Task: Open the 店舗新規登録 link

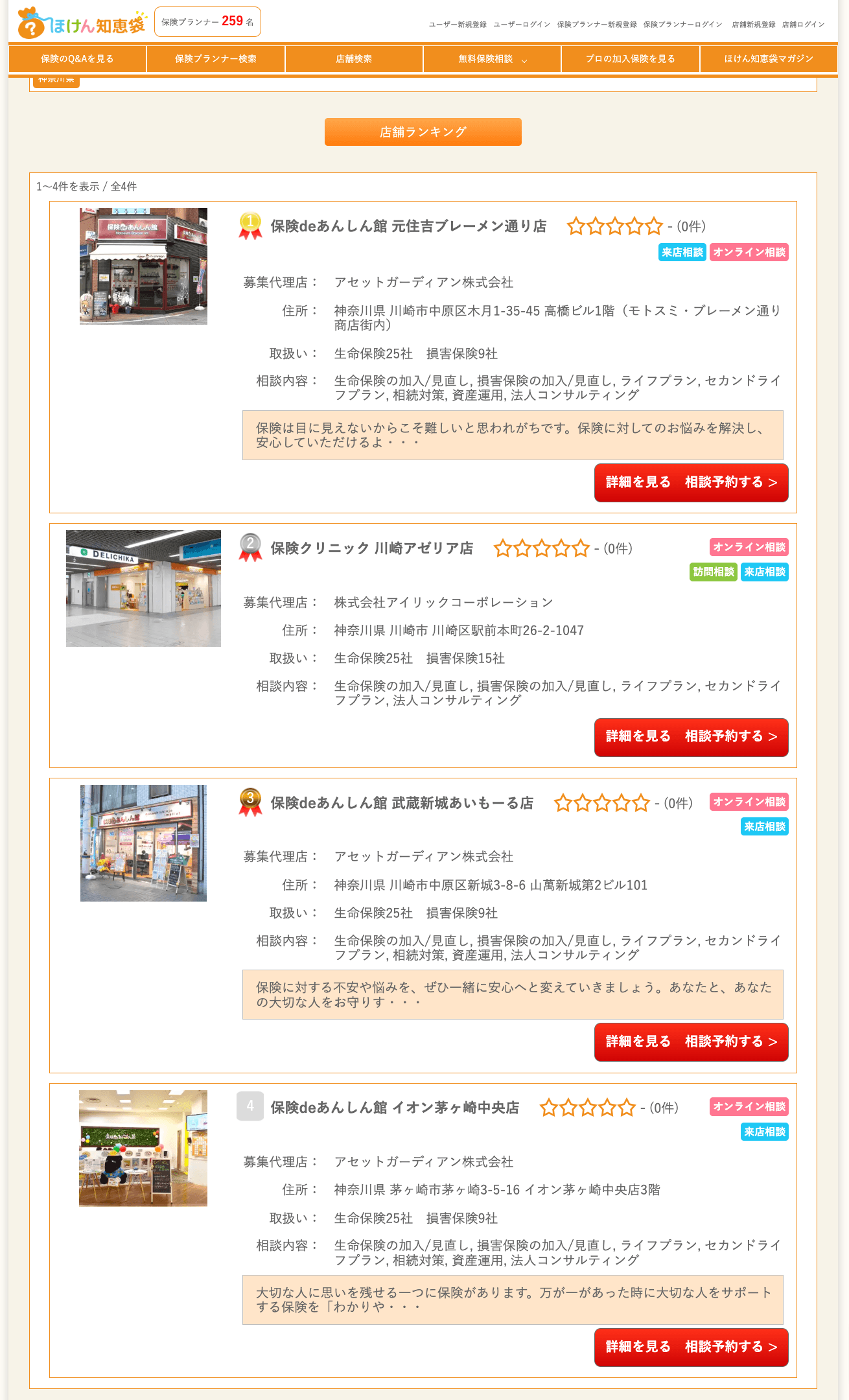Action: 754,25
